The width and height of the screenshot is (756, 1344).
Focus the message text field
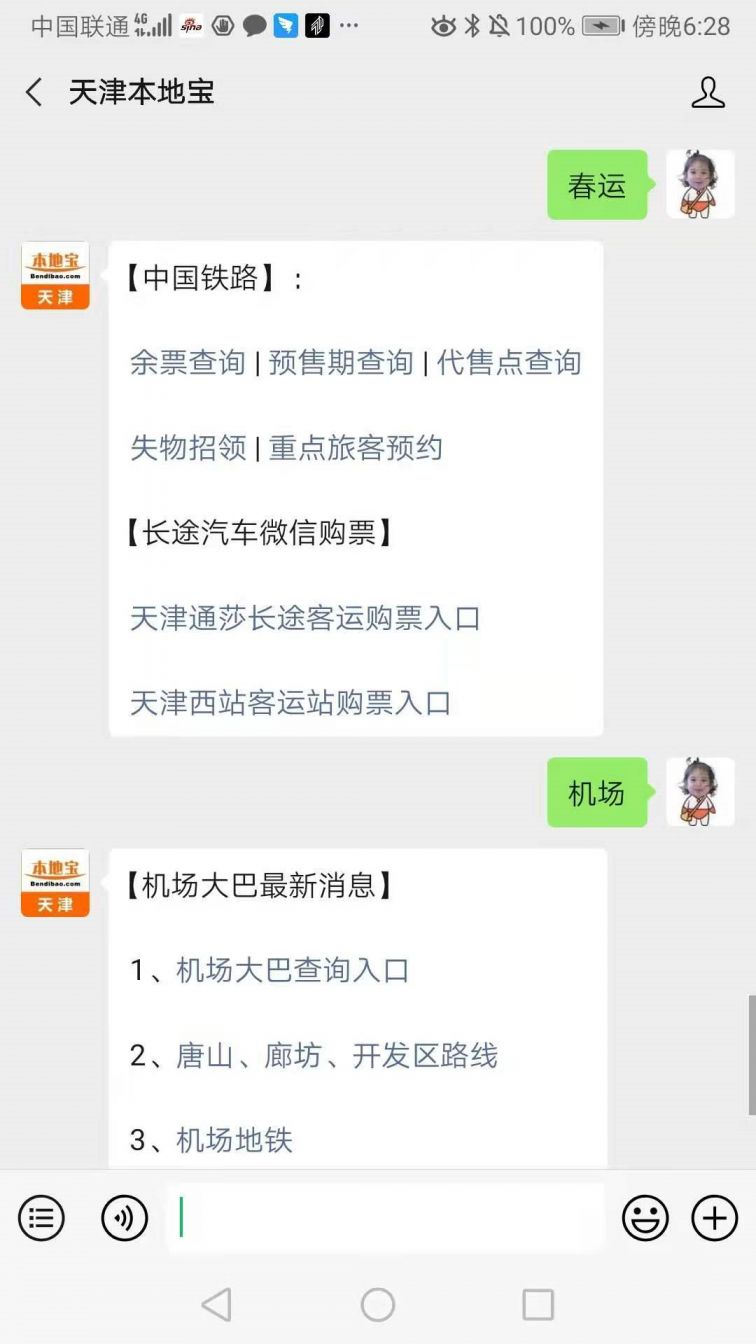point(390,1218)
